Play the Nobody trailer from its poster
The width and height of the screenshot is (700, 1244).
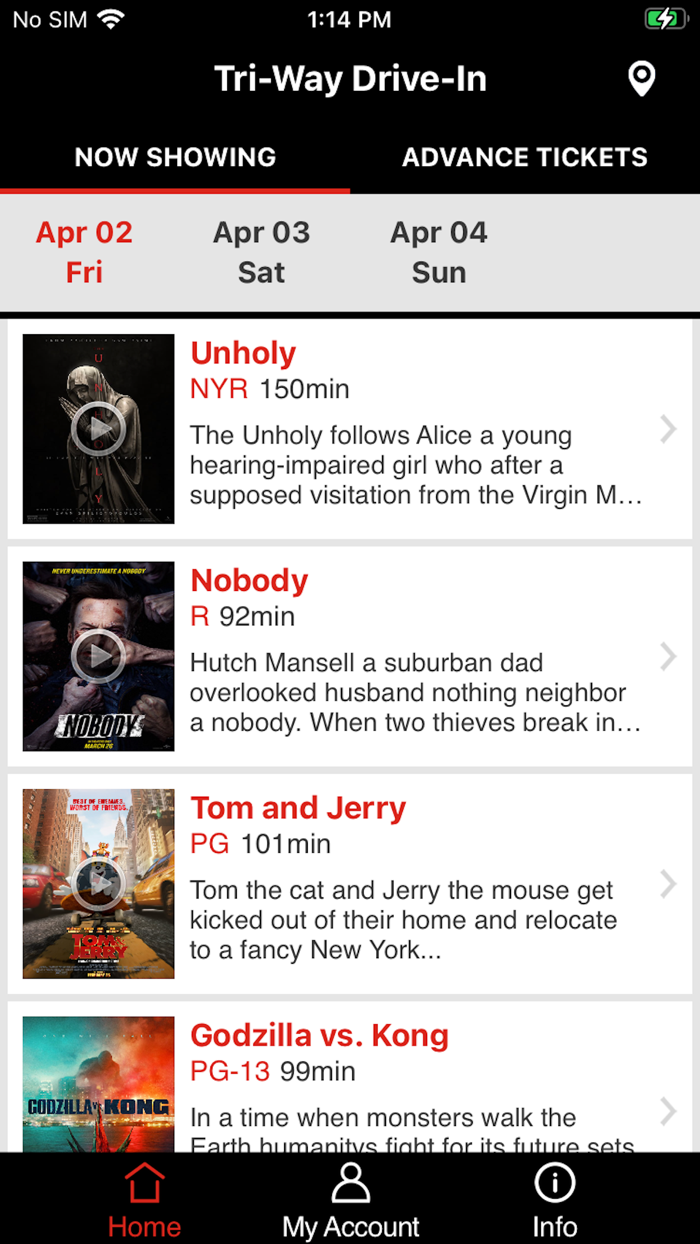[x=98, y=656]
